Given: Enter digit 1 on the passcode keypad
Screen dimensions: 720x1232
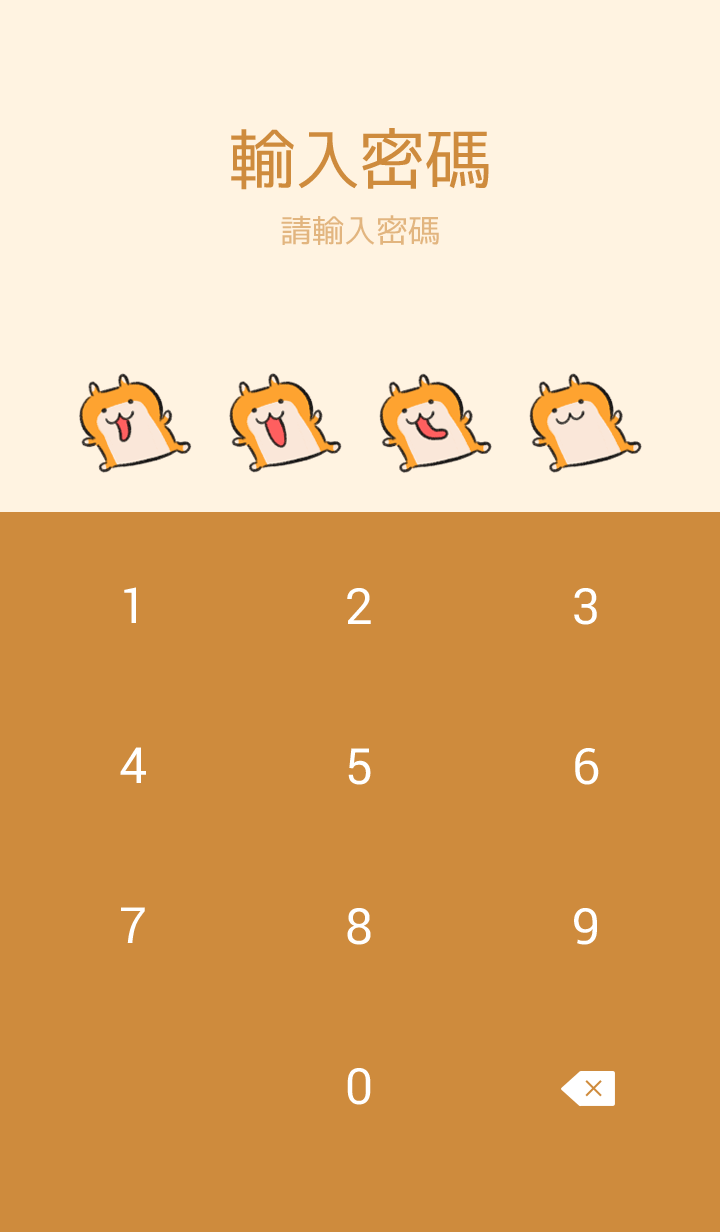Looking at the screenshot, I should click(132, 607).
